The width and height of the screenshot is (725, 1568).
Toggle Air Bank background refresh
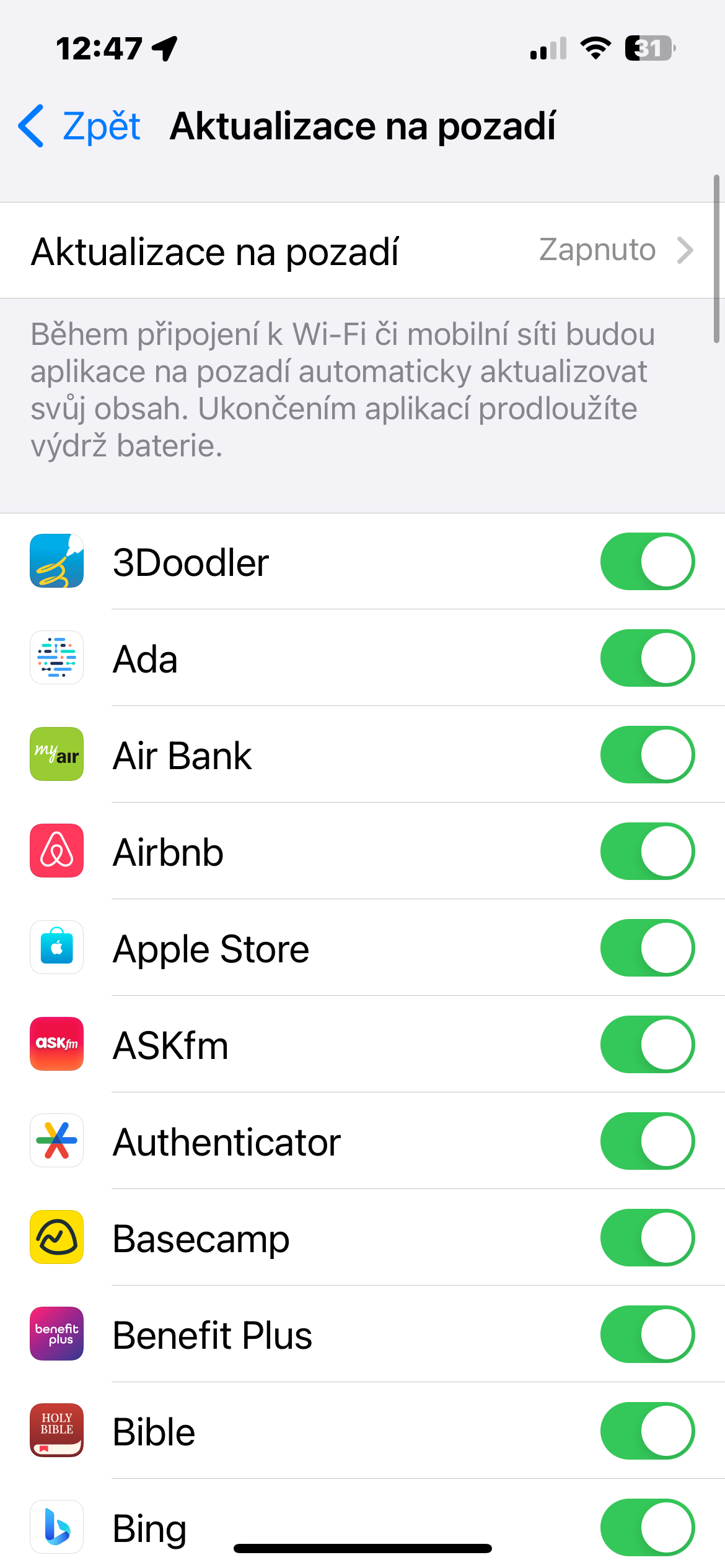pyautogui.click(x=647, y=755)
